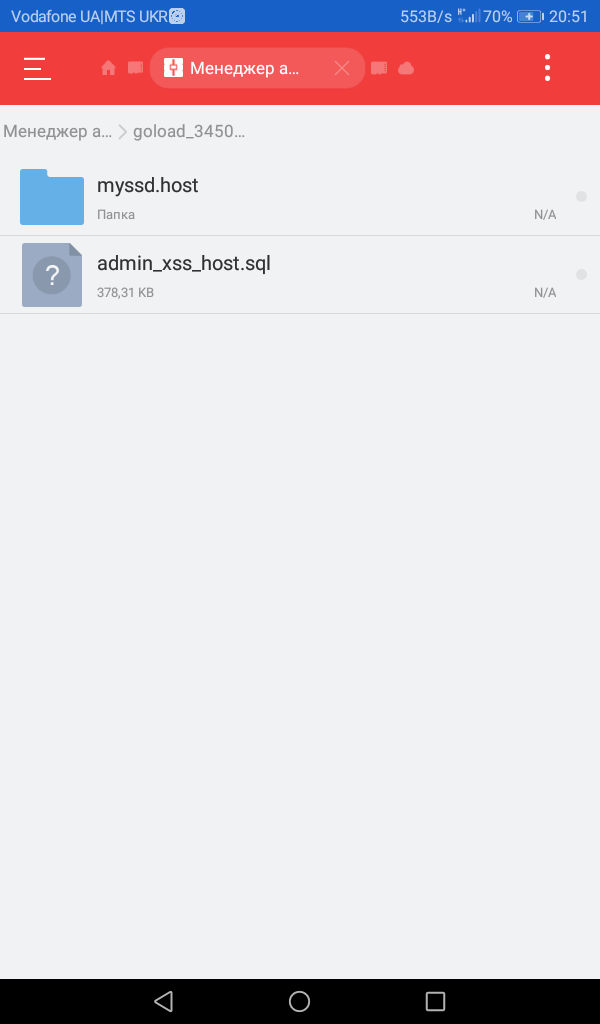Select myssd.host with its circle marker

pyautogui.click(x=581, y=196)
